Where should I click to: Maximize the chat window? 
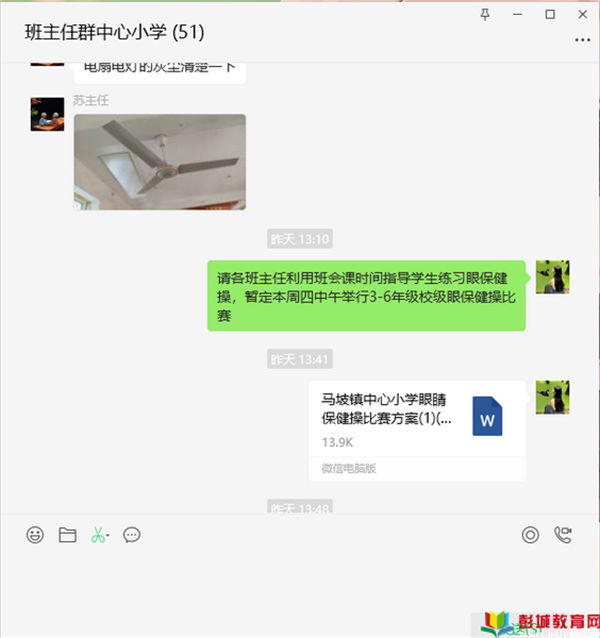pyautogui.click(x=550, y=14)
